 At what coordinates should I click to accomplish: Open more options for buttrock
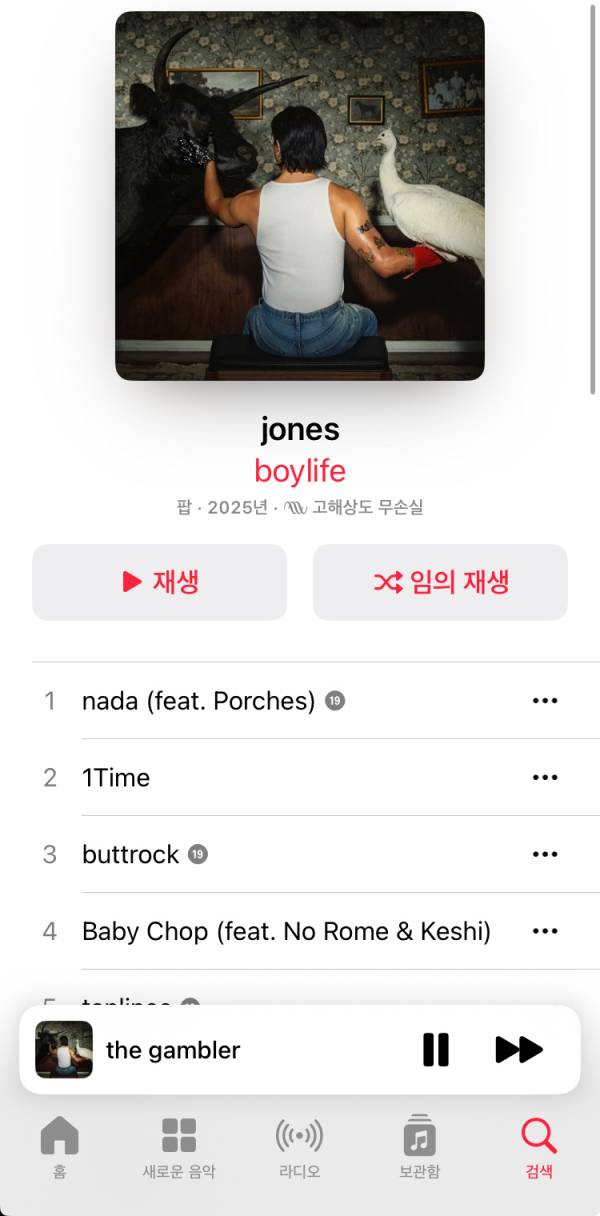[545, 855]
